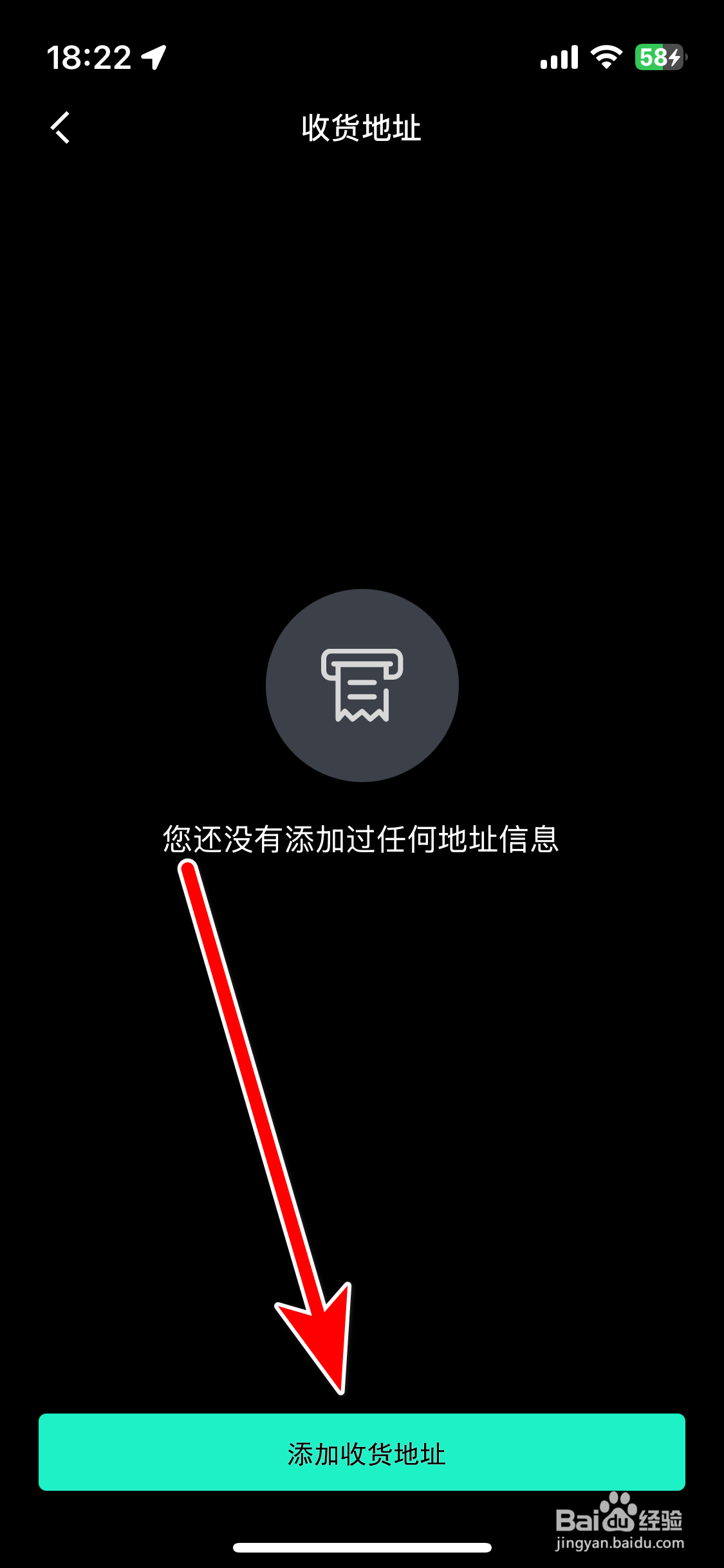Tap the Wi-Fi icon in status bar
The image size is (724, 1568).
point(608,58)
